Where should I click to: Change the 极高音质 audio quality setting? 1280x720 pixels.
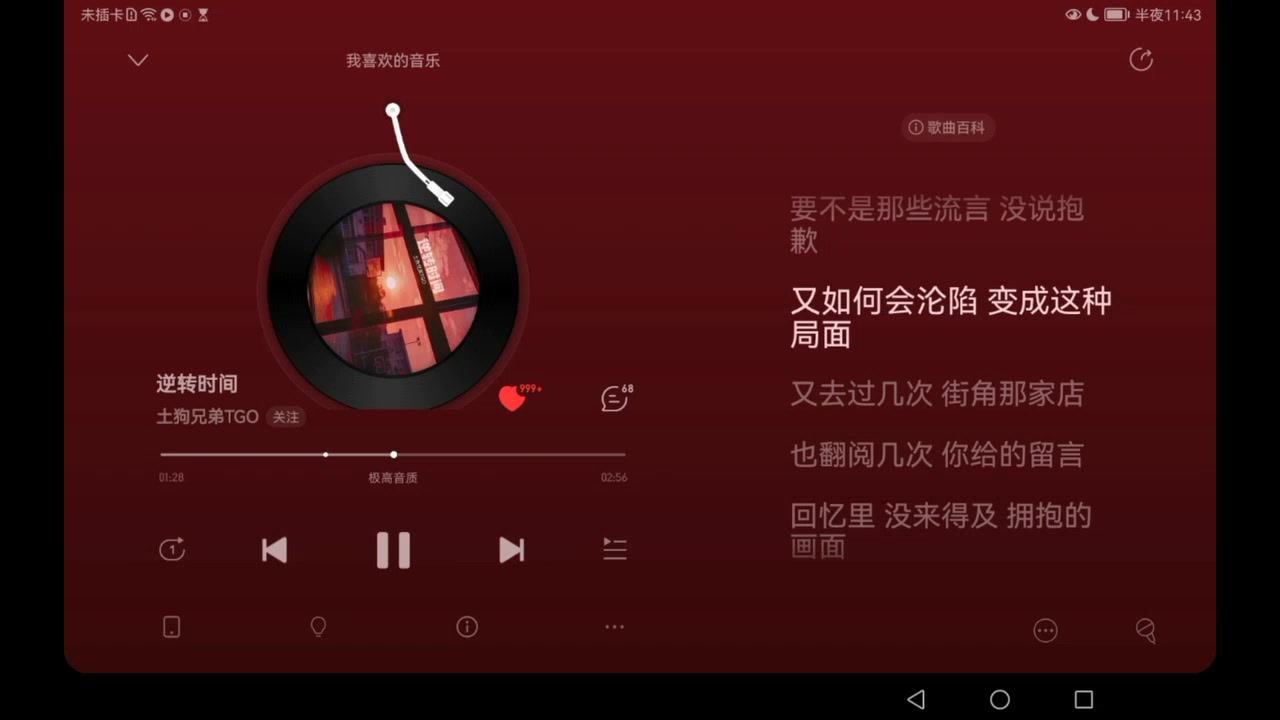[393, 478]
